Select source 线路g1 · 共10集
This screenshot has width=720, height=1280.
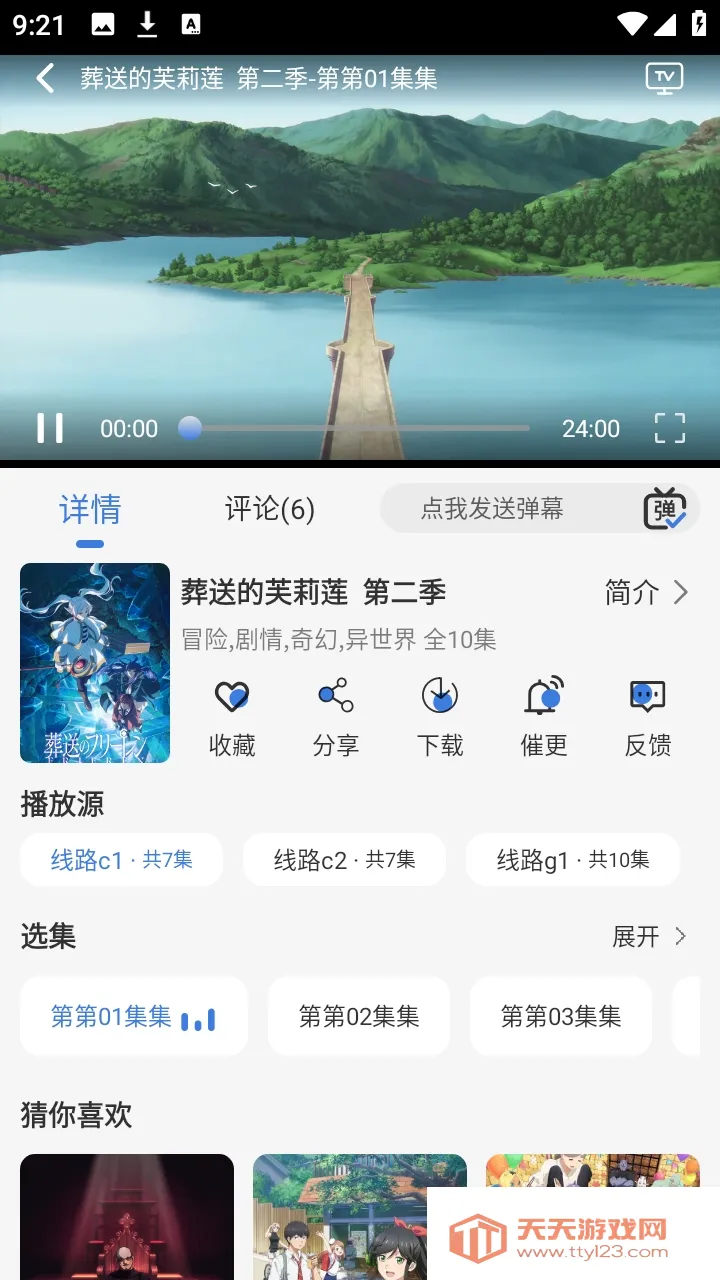click(x=573, y=860)
